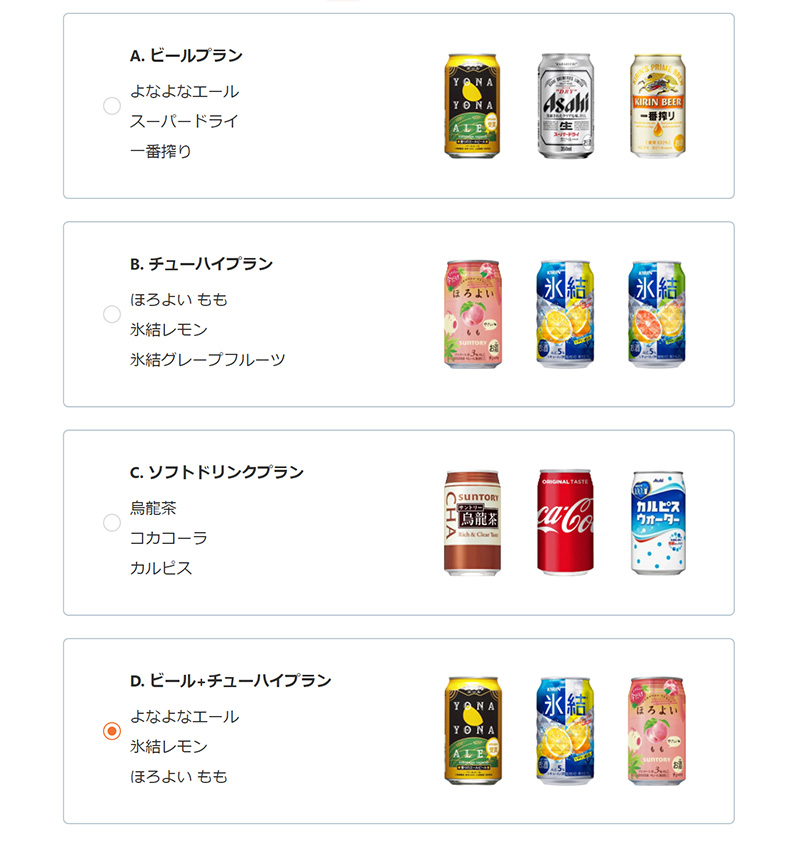Choose the B. チューハイプラン option
800x842 pixels.
112,314
